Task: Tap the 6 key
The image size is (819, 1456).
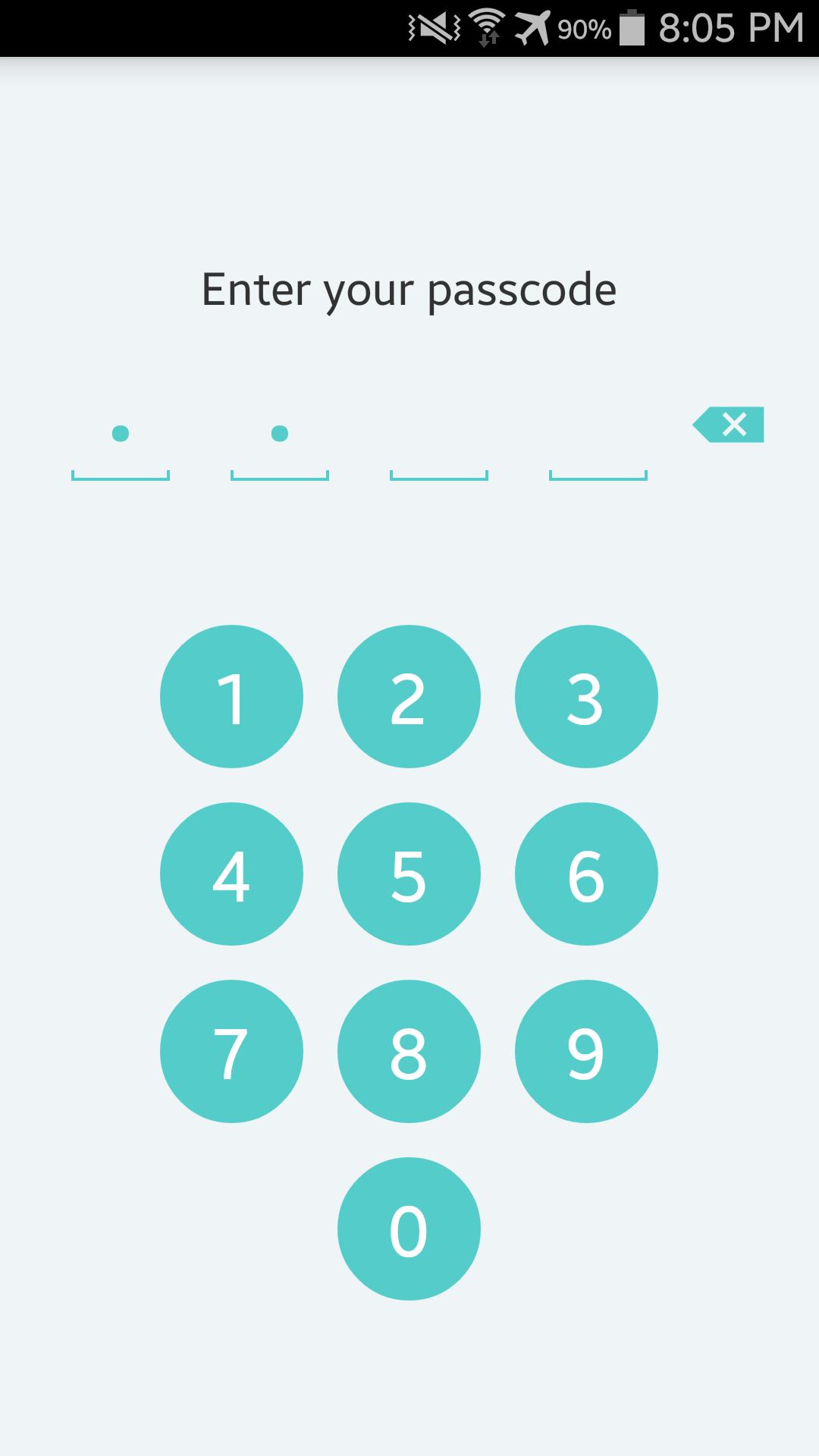Action: point(586,874)
